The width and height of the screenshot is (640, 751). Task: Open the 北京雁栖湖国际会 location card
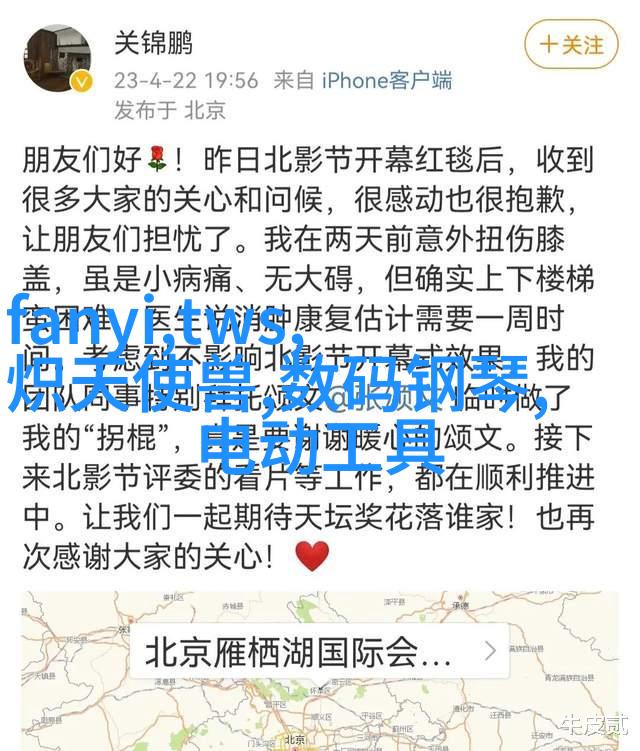click(318, 653)
